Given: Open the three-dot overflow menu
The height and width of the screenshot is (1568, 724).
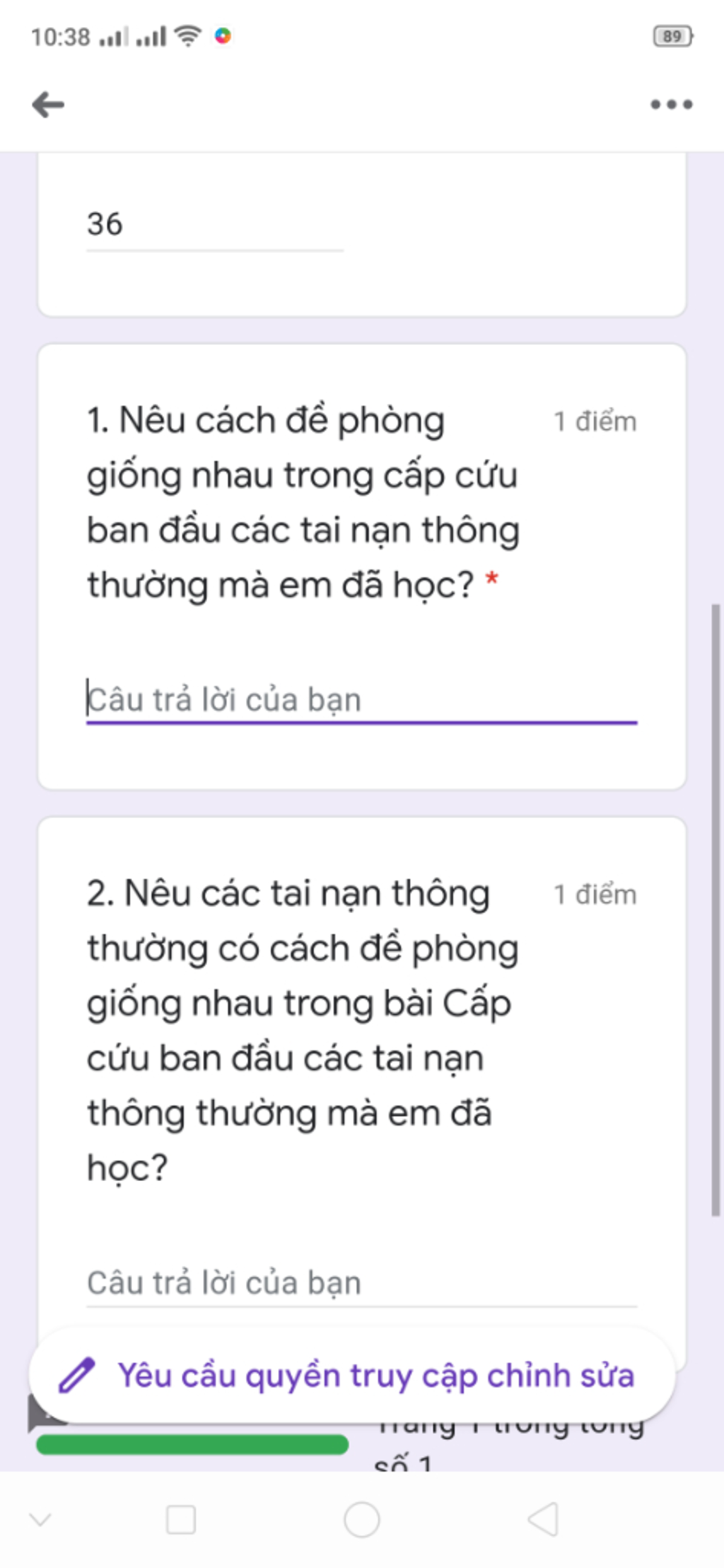Looking at the screenshot, I should click(671, 105).
